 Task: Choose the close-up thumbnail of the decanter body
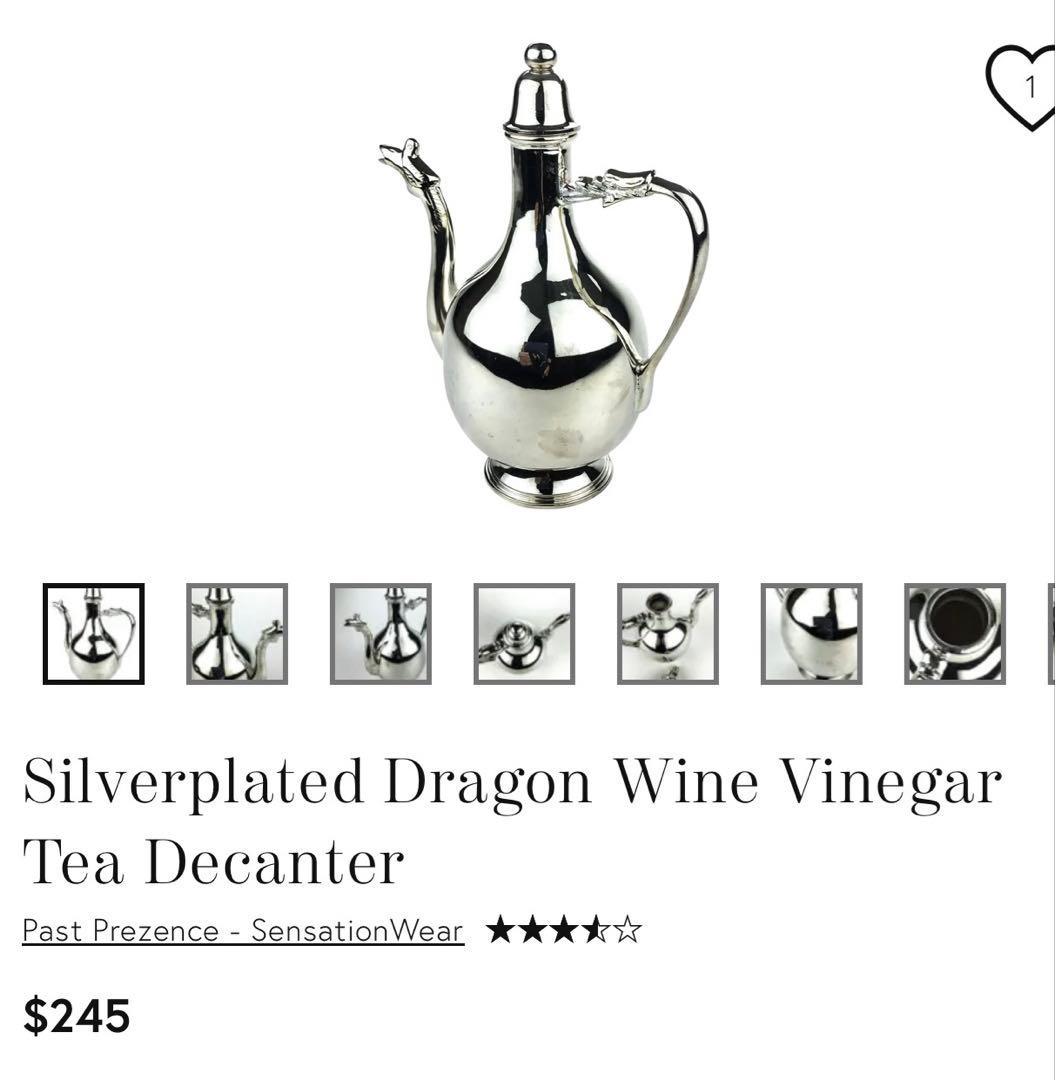tap(811, 634)
